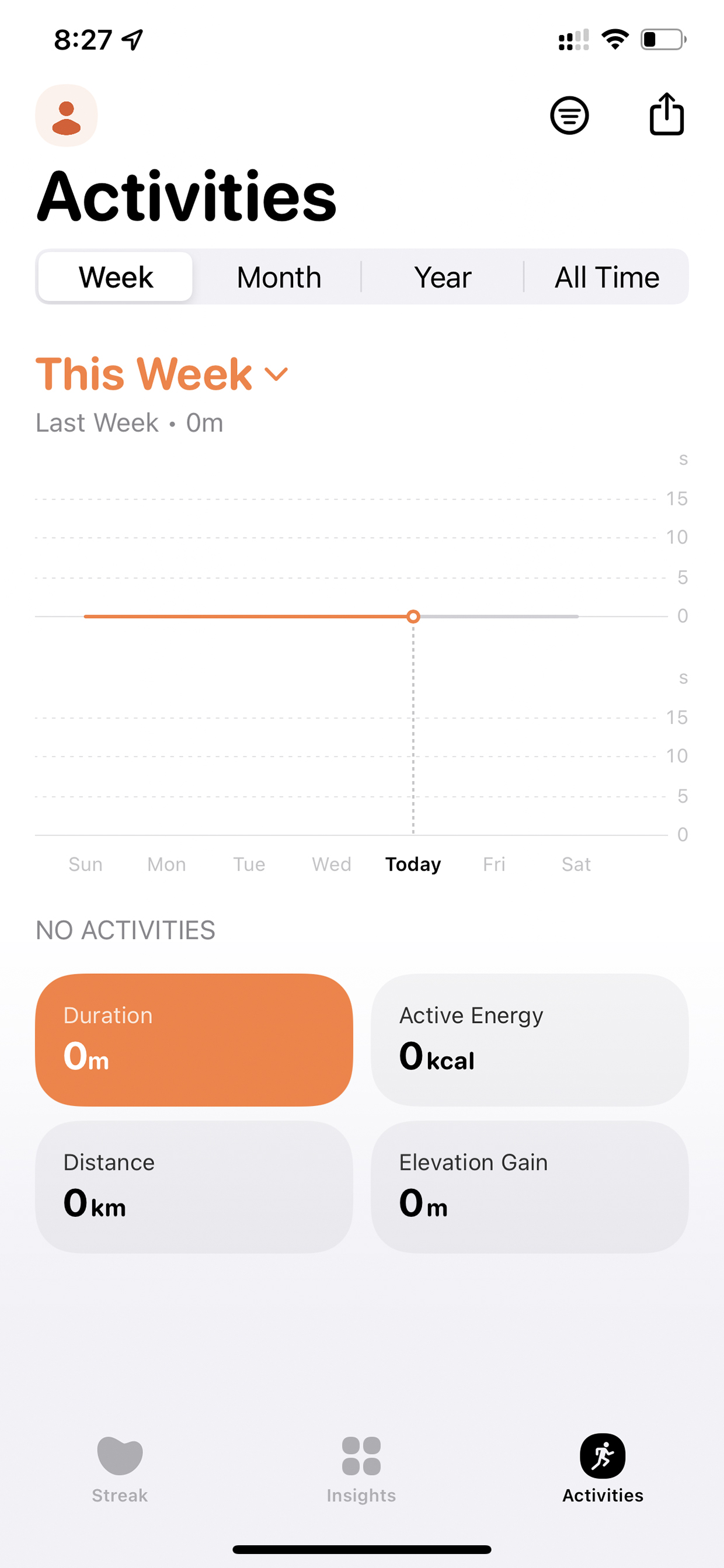The width and height of the screenshot is (724, 1568).
Task: Share activities using share icon
Action: click(x=666, y=114)
